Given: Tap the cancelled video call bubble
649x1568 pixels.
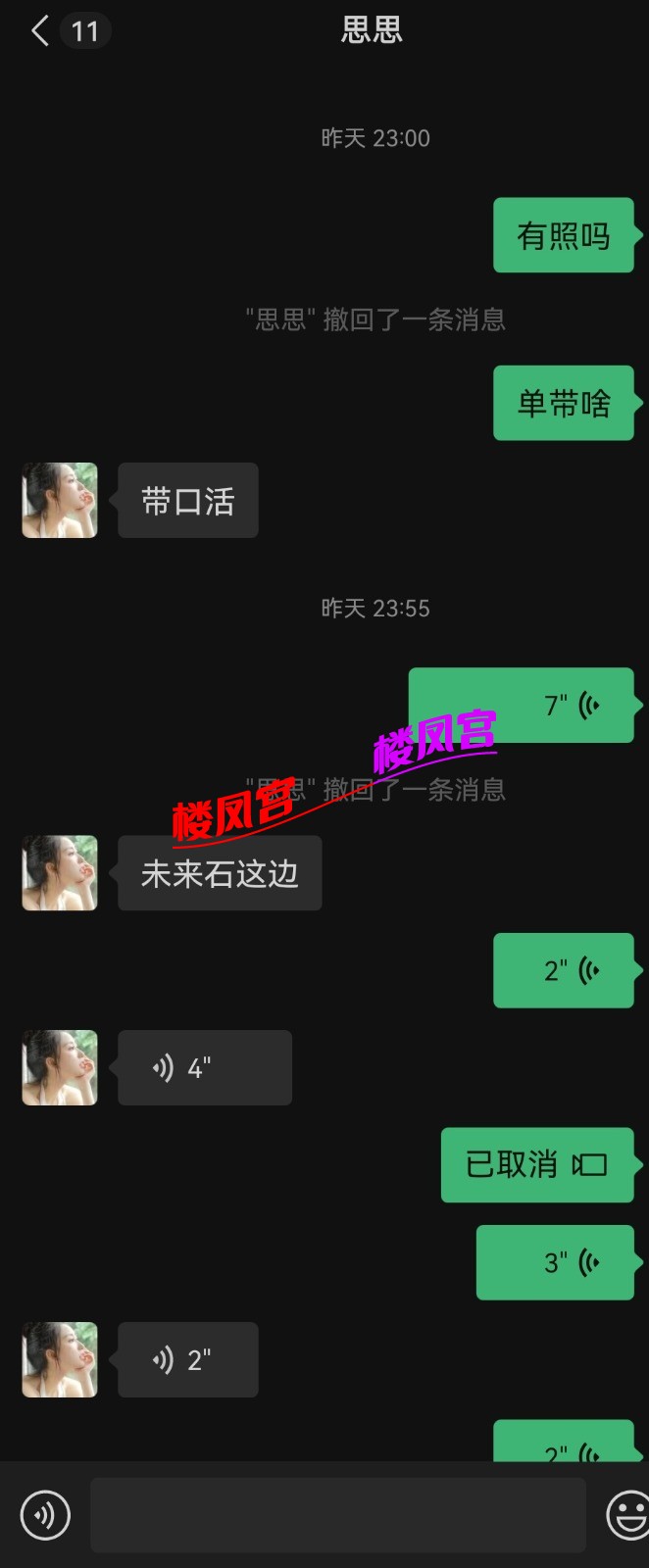Looking at the screenshot, I should click(x=537, y=1165).
